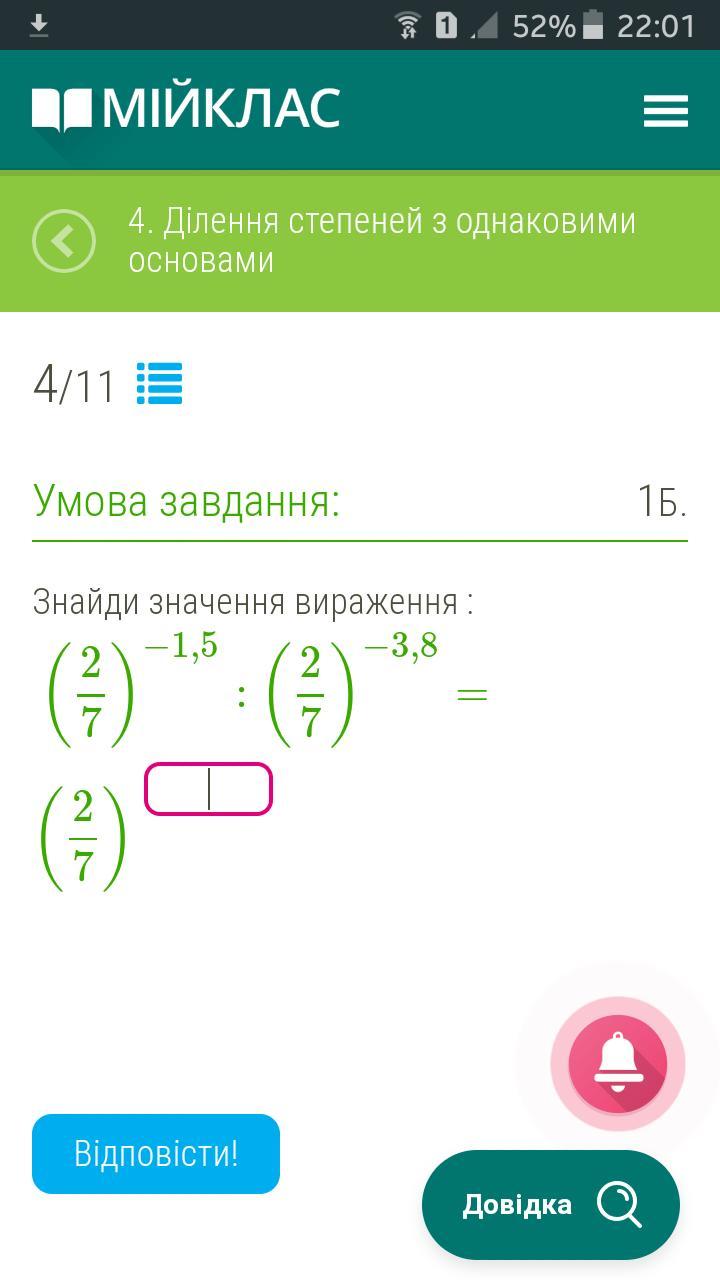This screenshot has width=720, height=1280.
Task: Open the hamburger menu
Action: [x=665, y=110]
